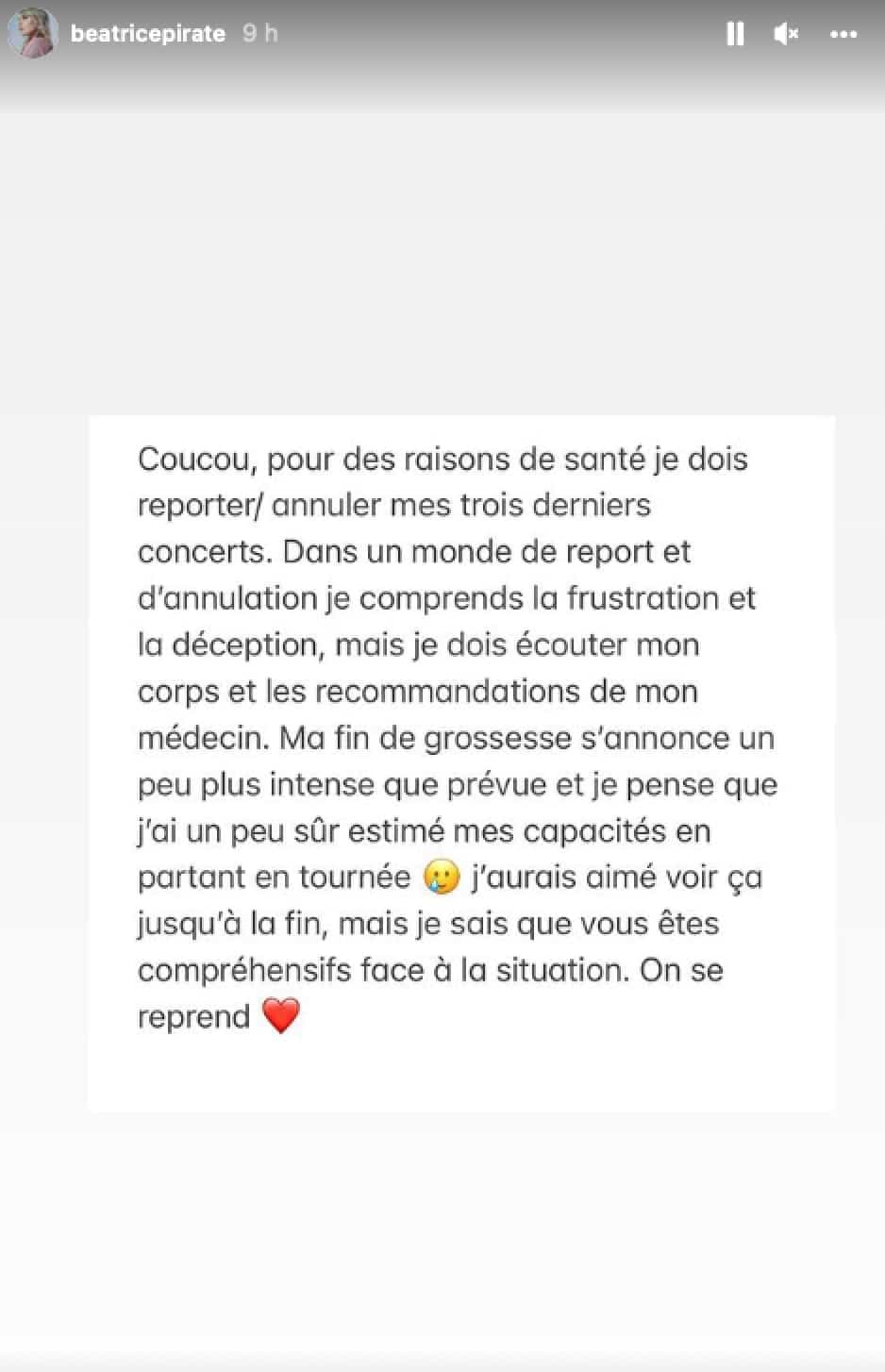This screenshot has width=885, height=1372.
Task: Open beatricepirate's profile picture
Action: 33,34
